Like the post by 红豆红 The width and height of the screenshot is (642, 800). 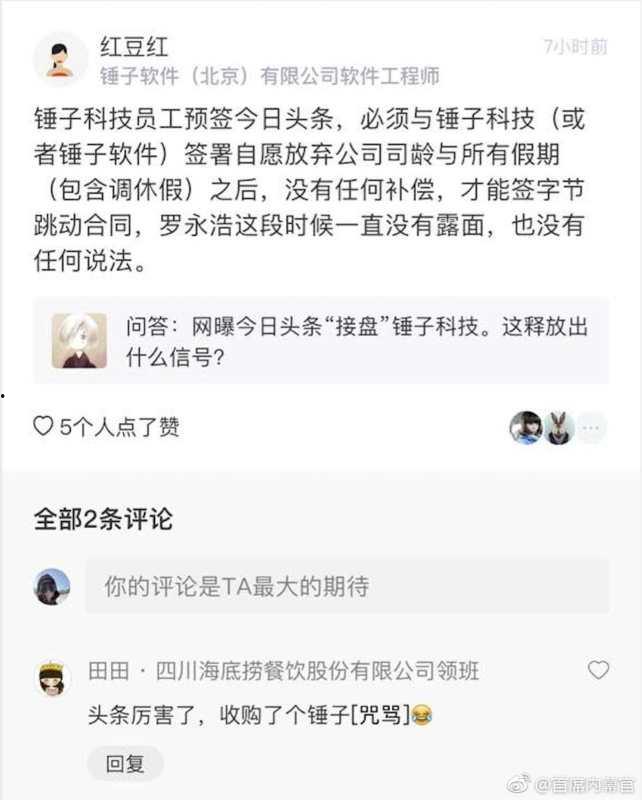click(43, 427)
